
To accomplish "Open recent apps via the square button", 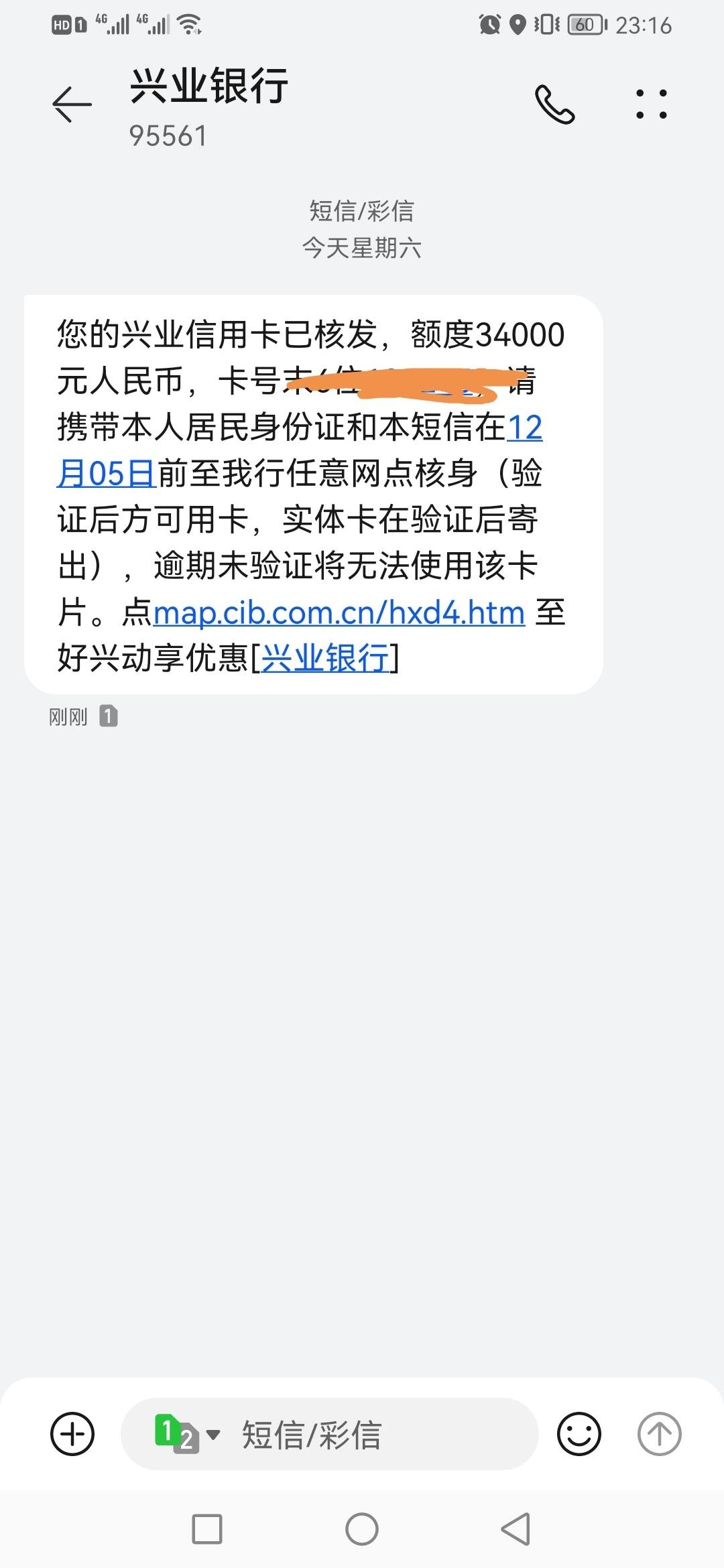I will pos(207,1529).
